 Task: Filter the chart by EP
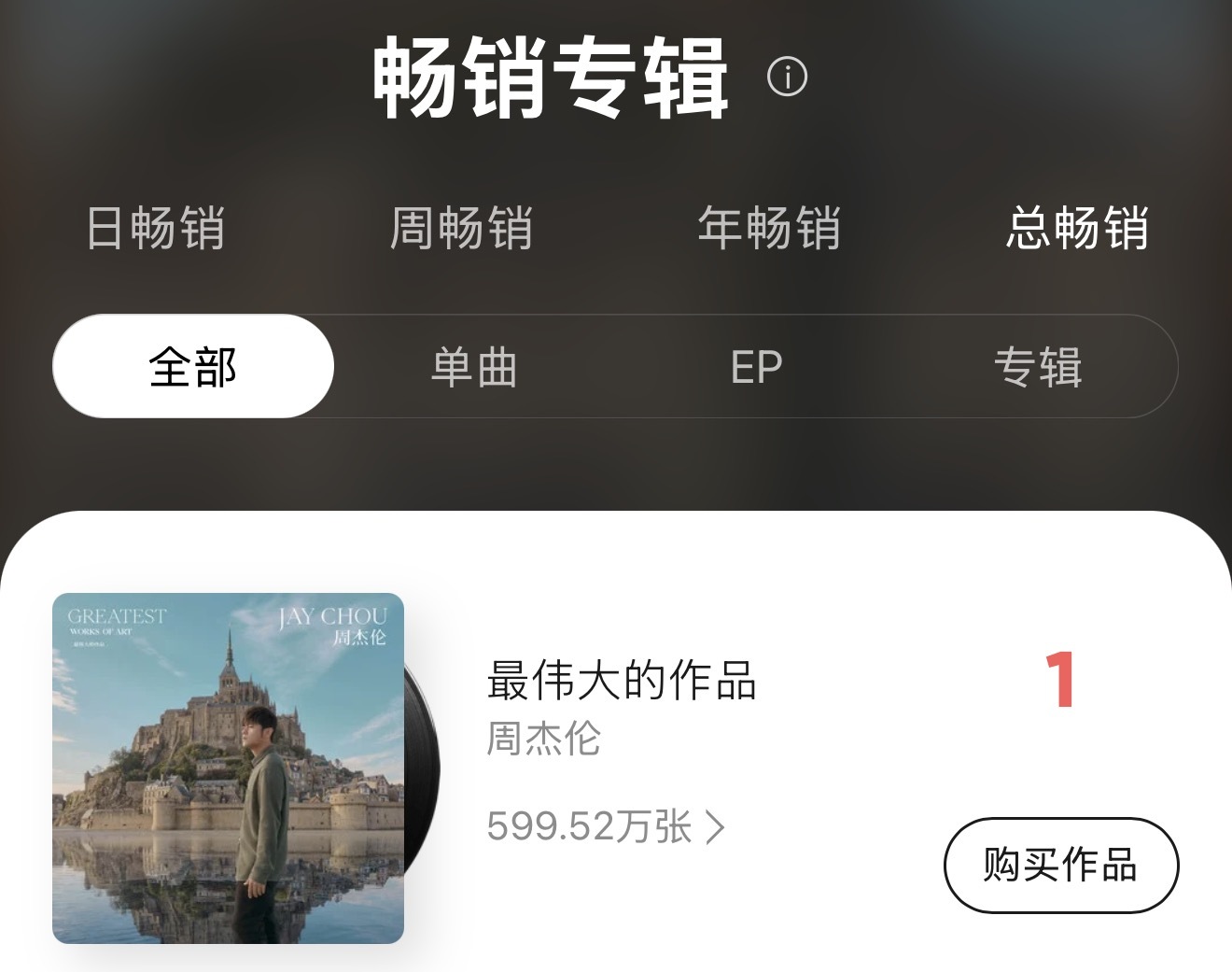(756, 366)
